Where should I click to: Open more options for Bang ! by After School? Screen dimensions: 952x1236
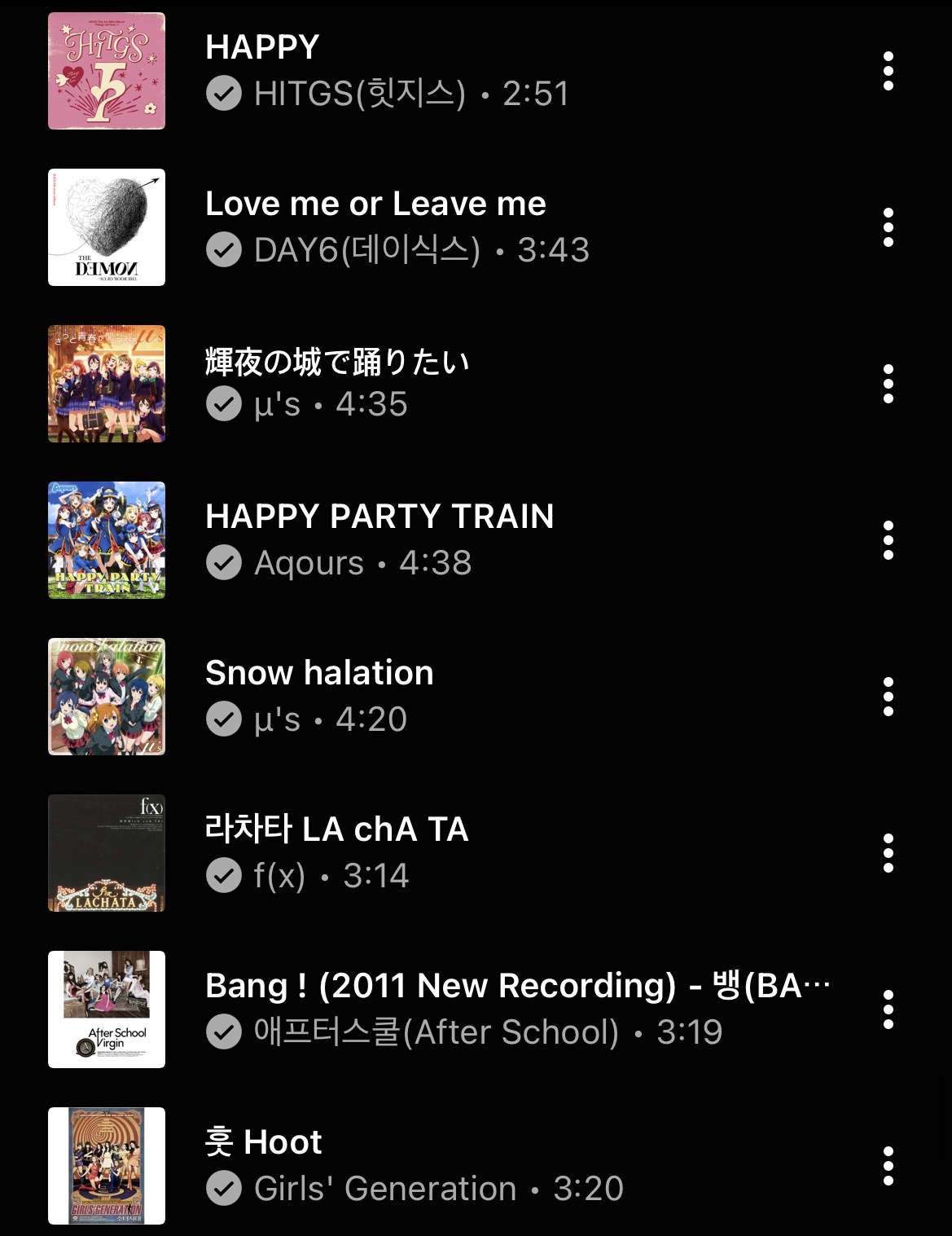click(x=888, y=1009)
